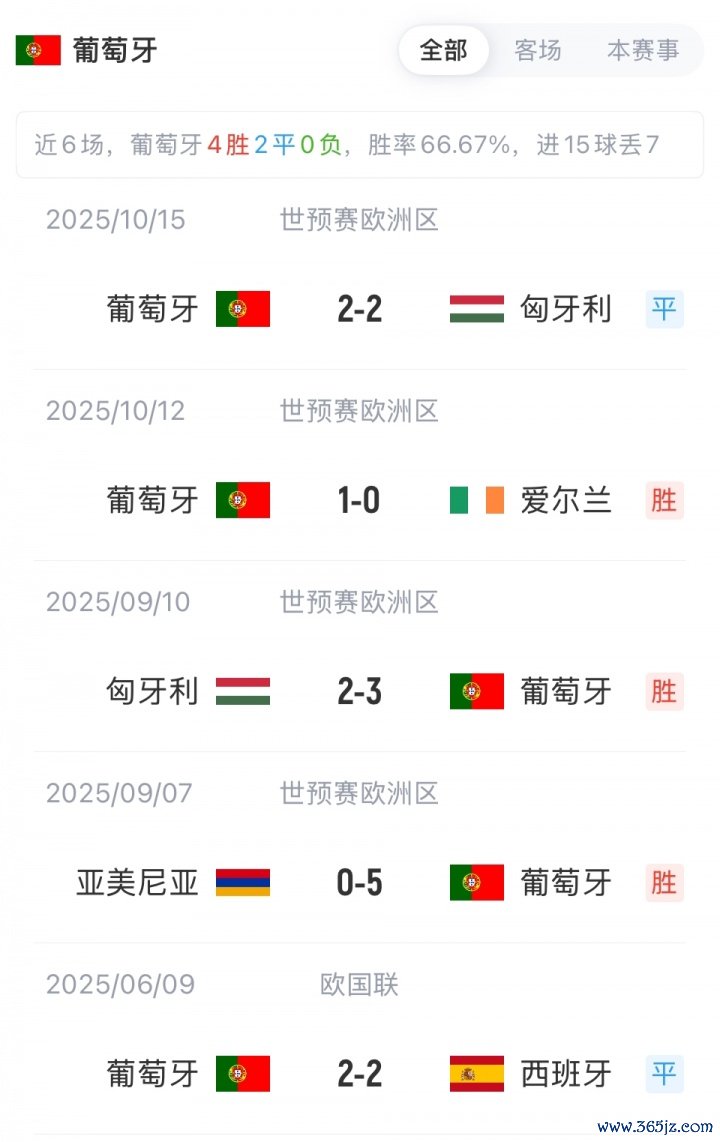Switch to the 客场 tab
Image resolution: width=720 pixels, height=1142 pixels.
coord(538,50)
